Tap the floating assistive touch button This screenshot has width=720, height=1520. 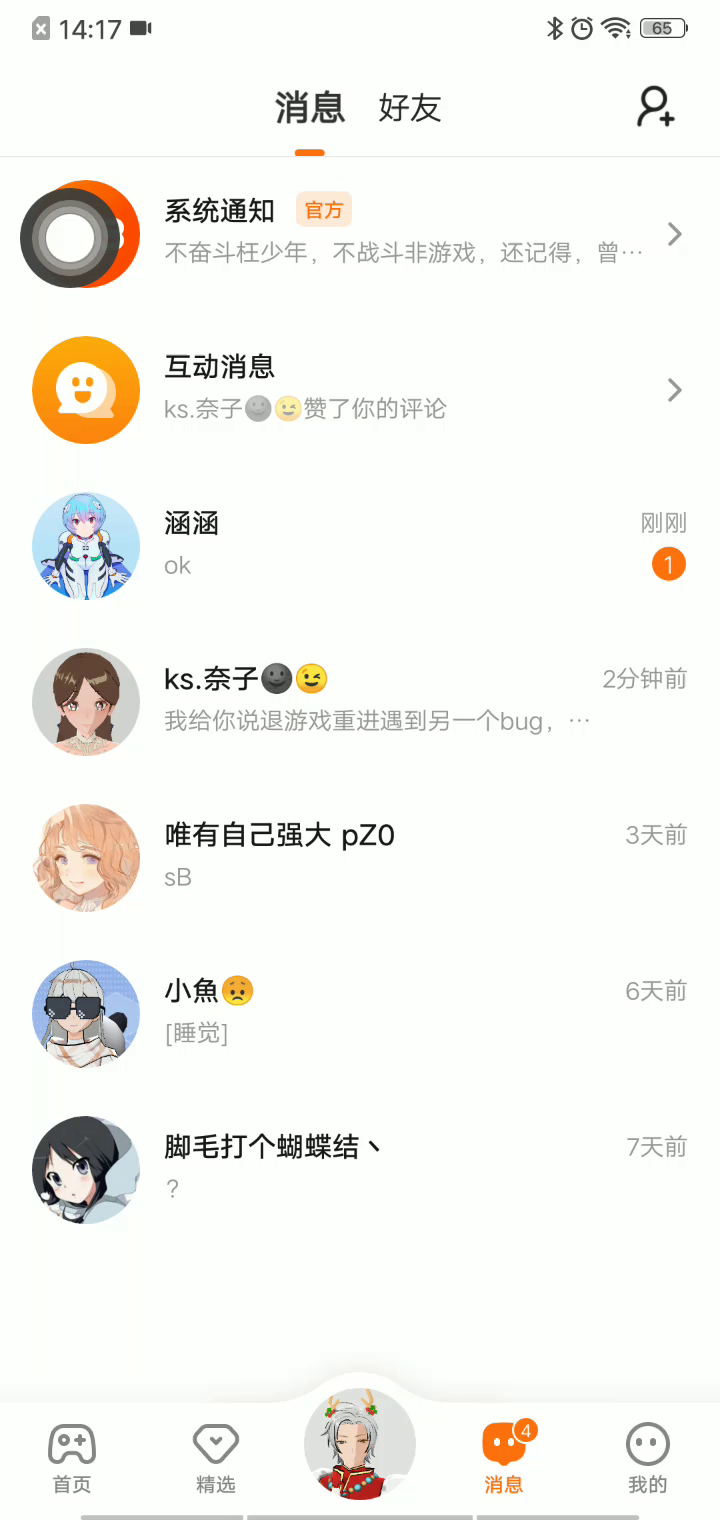tap(69, 238)
